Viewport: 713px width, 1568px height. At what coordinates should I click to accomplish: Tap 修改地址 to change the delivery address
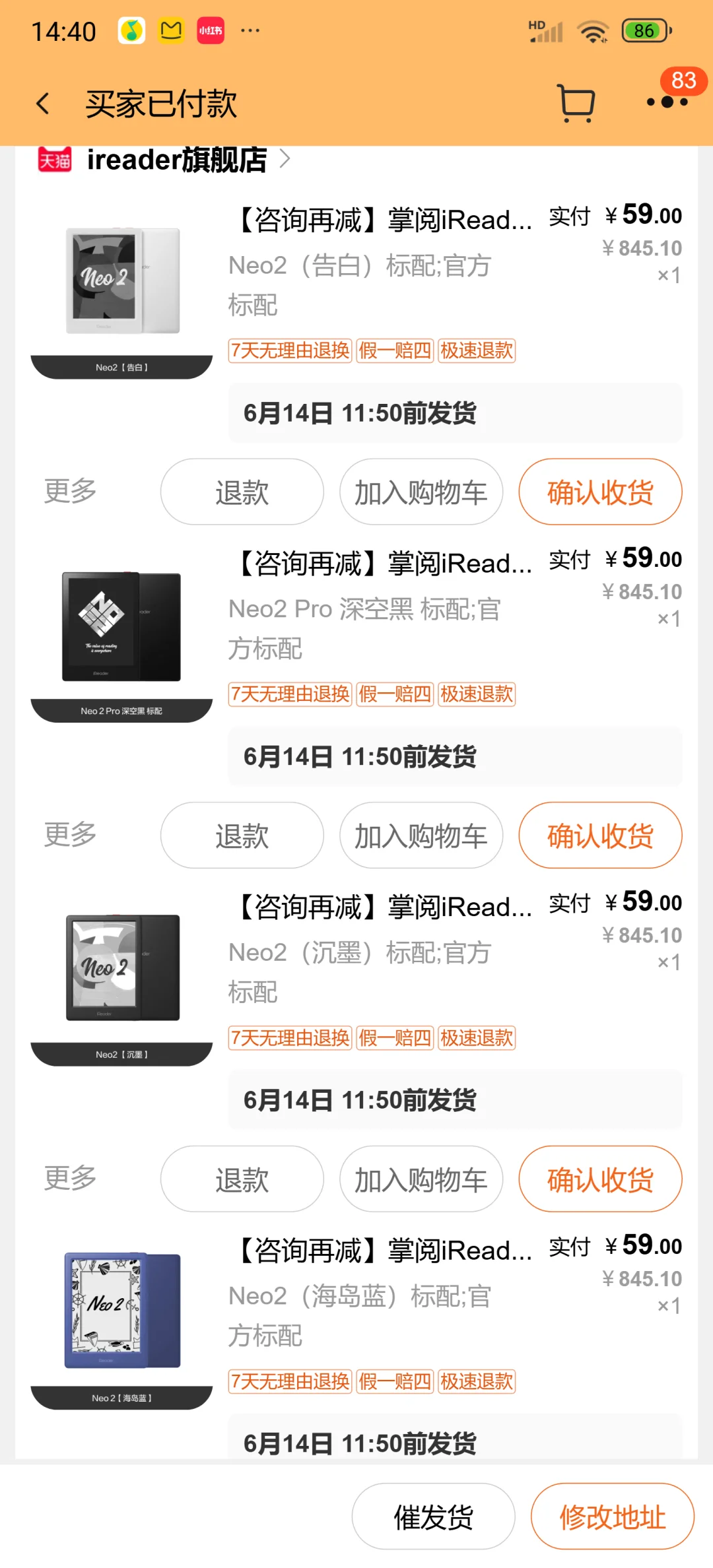612,1517
